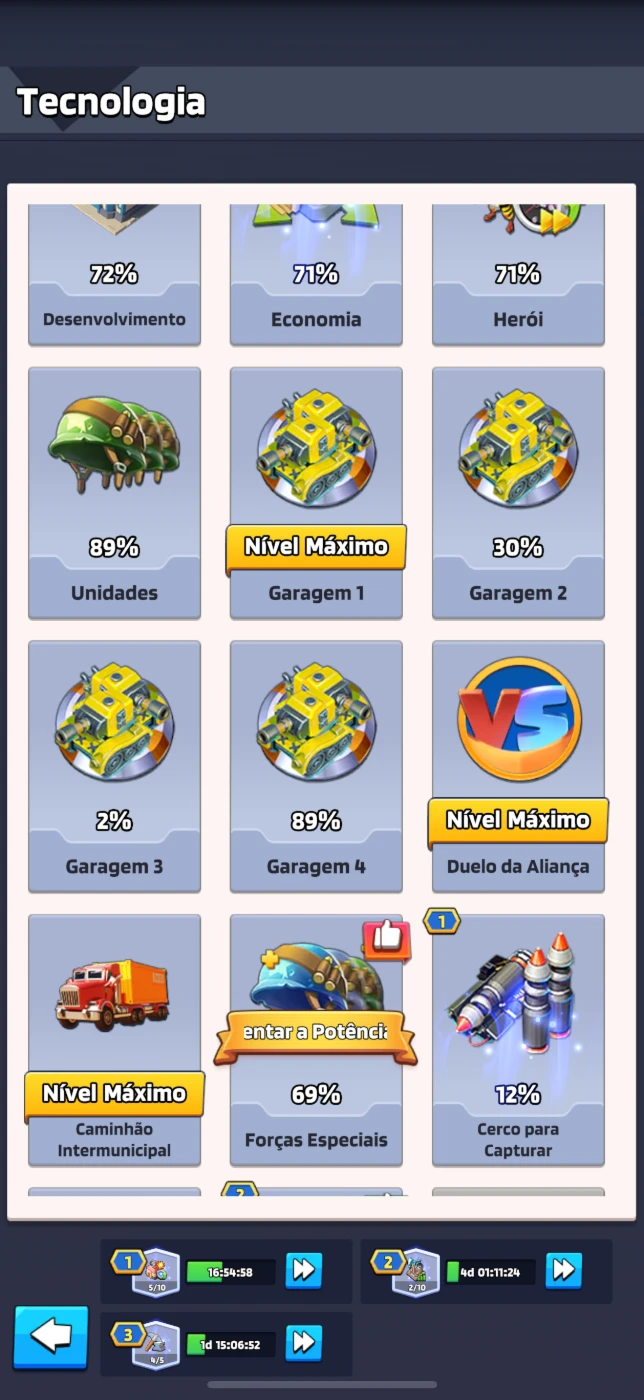
Task: Speed up research queue 3 at 1d 15:06:52
Action: [x=304, y=1343]
